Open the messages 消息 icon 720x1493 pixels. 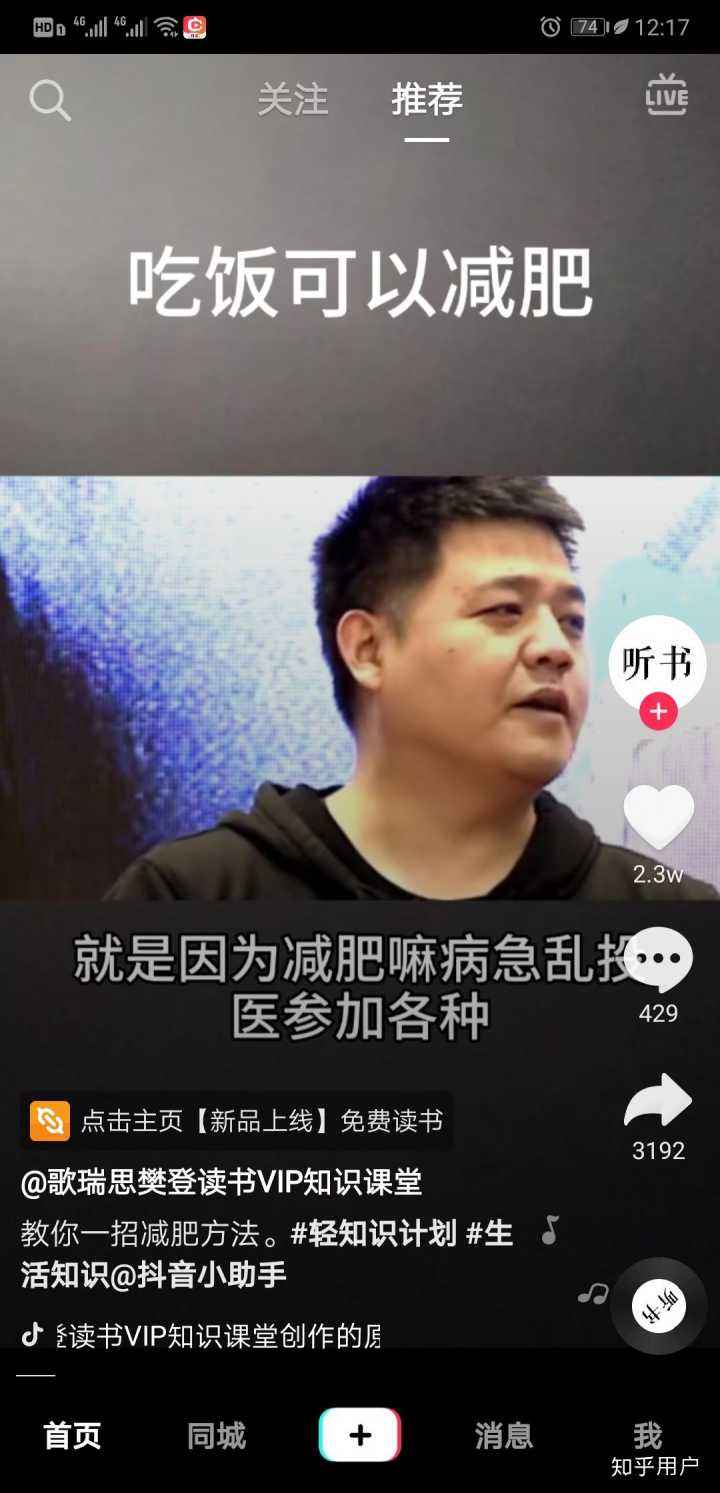click(x=503, y=1434)
